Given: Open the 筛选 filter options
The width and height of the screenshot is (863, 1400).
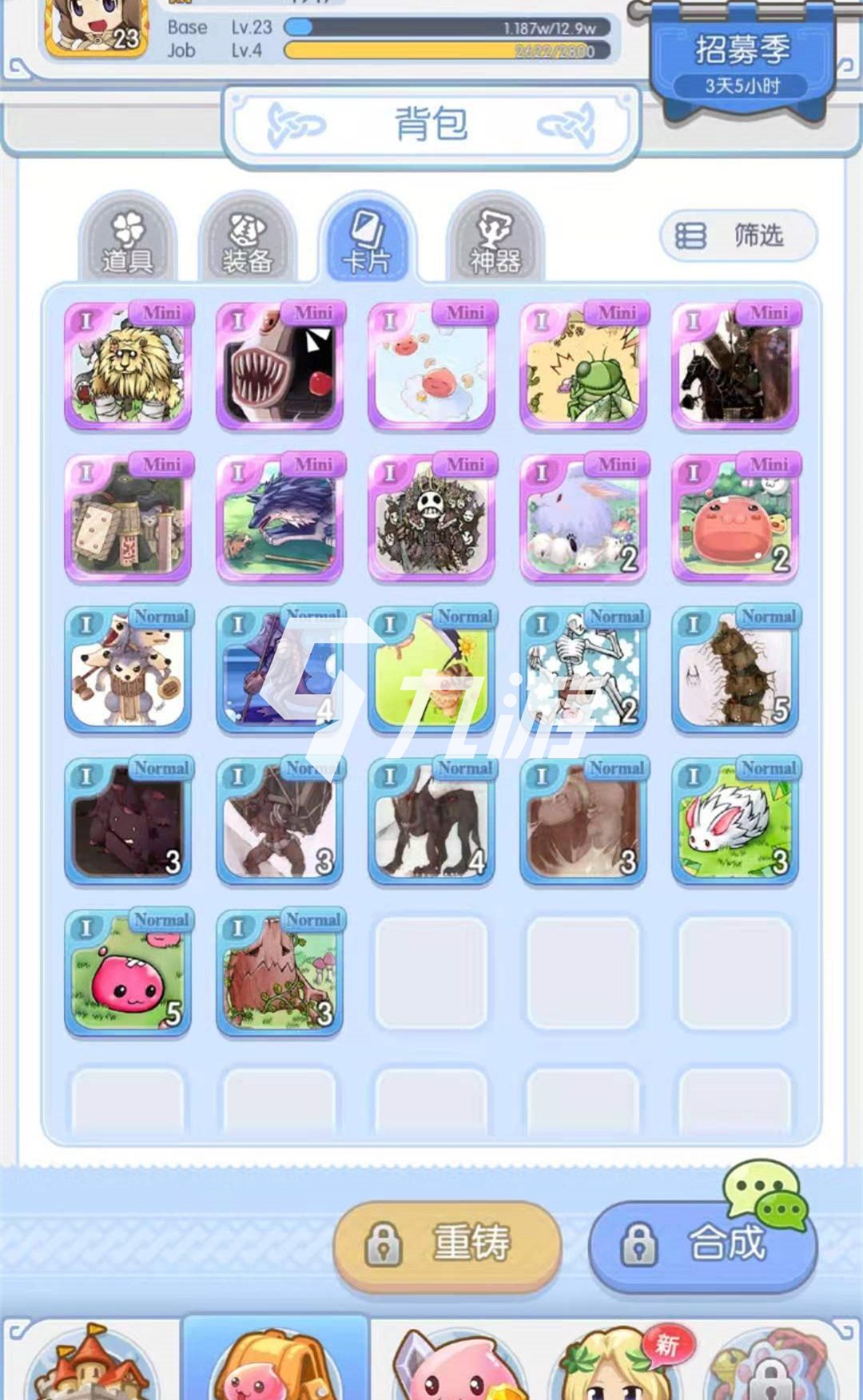Looking at the screenshot, I should coord(738,236).
